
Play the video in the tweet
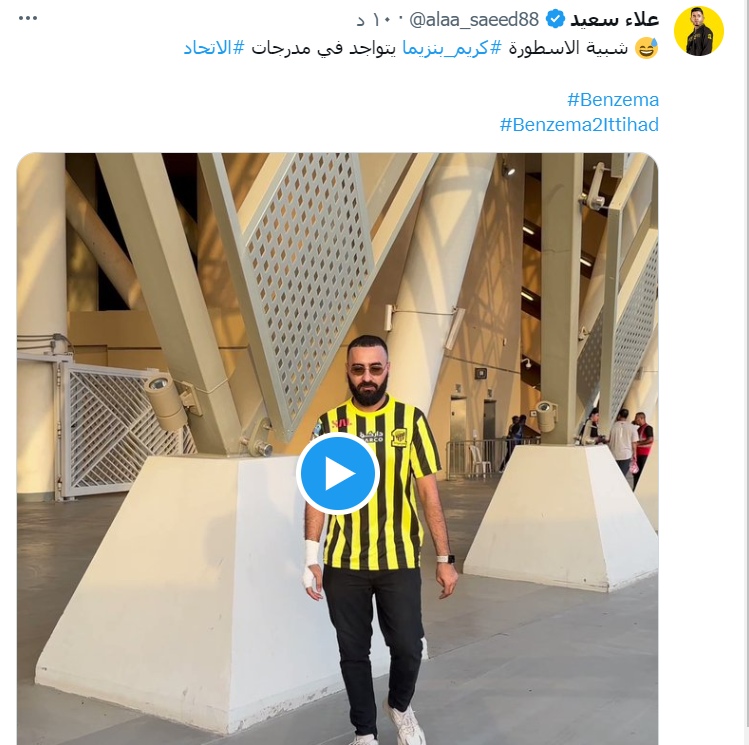[337, 474]
